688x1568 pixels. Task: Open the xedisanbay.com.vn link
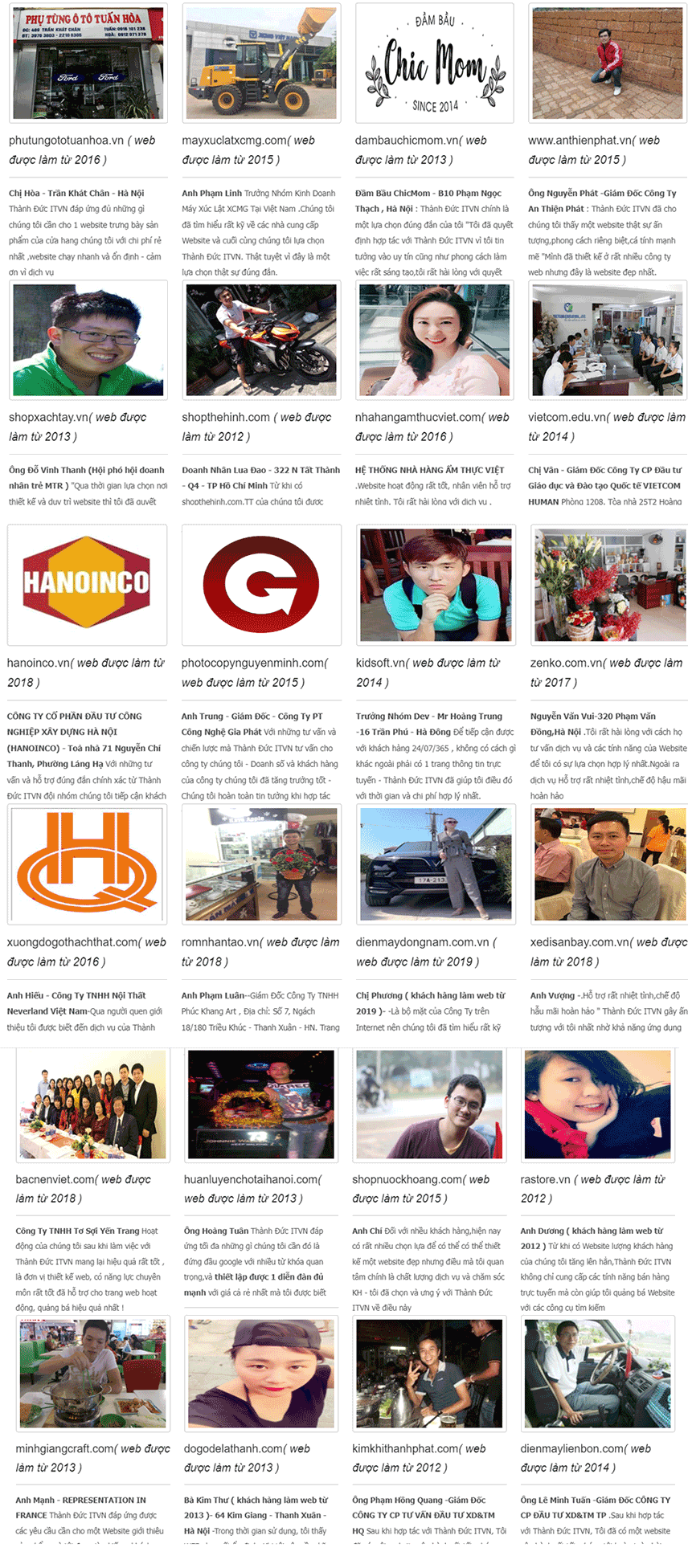click(580, 942)
